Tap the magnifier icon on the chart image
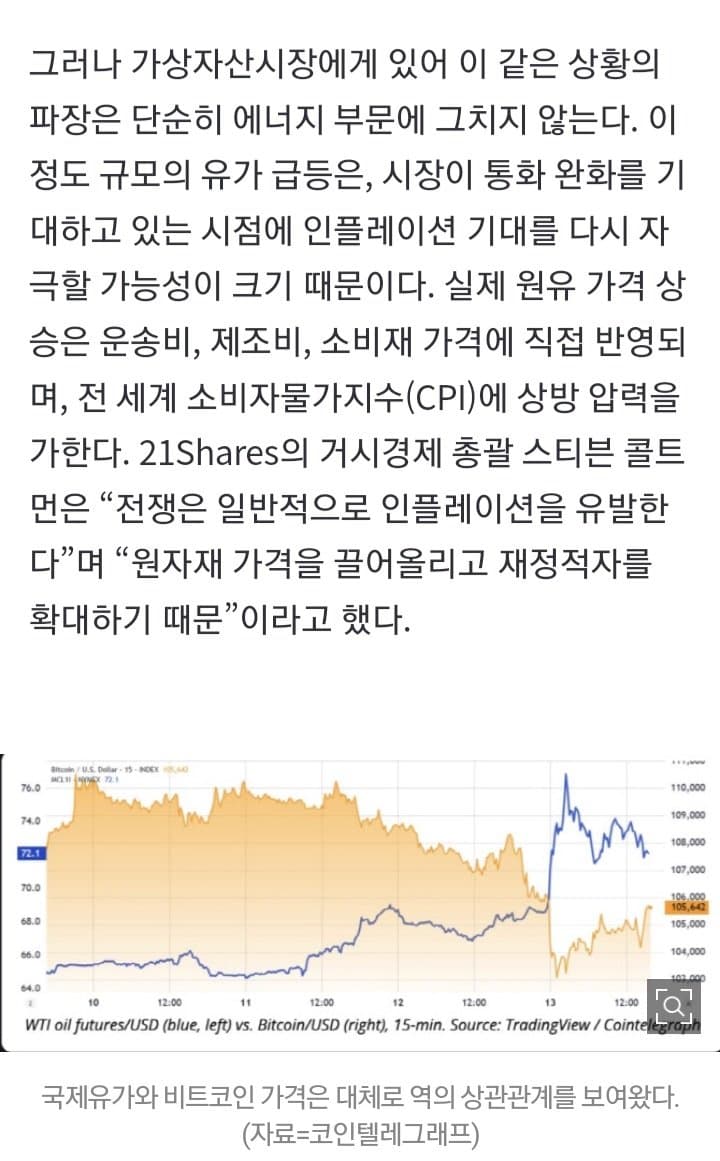 [x=674, y=1005]
